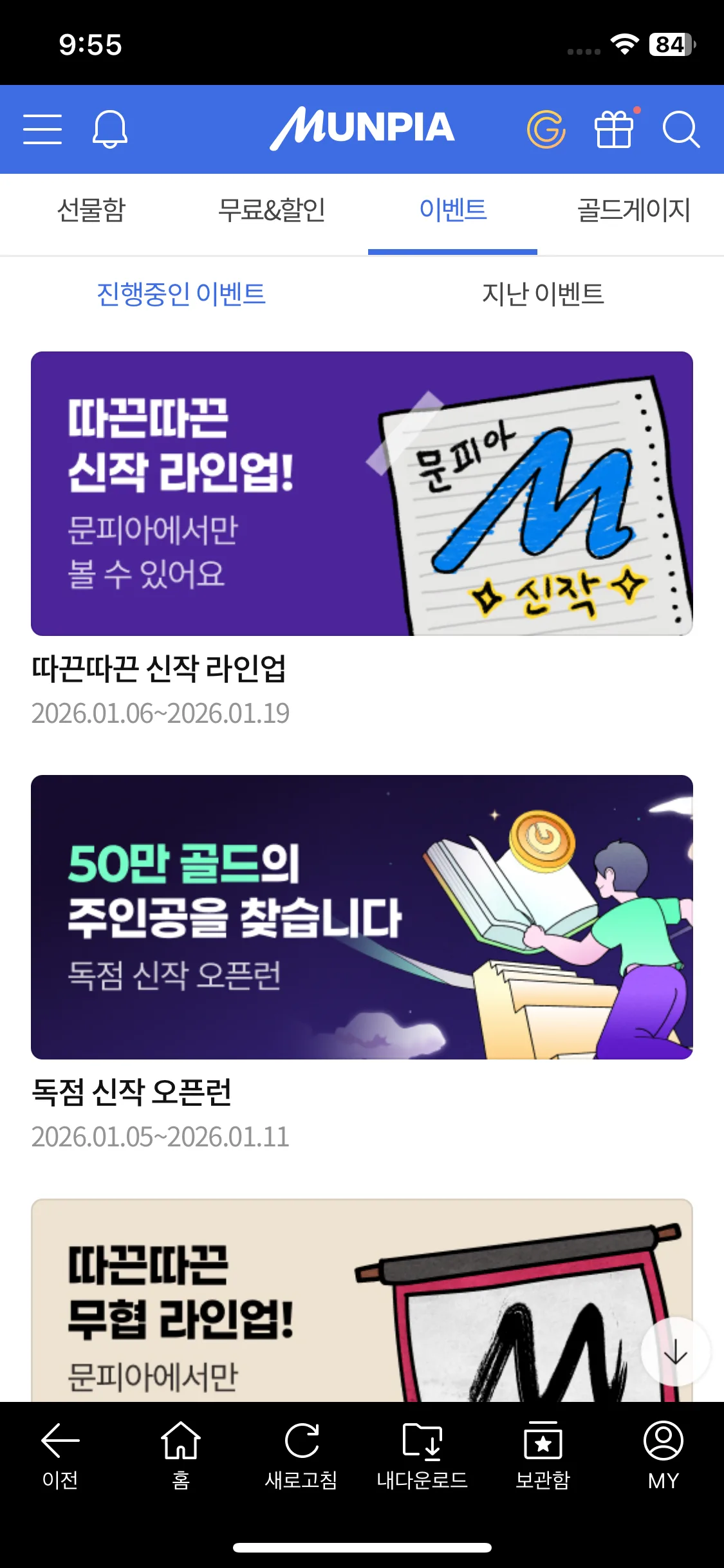Screen dimensions: 724x1568
Task: Open the 독점 신작 오픈런 event banner
Action: click(362, 917)
